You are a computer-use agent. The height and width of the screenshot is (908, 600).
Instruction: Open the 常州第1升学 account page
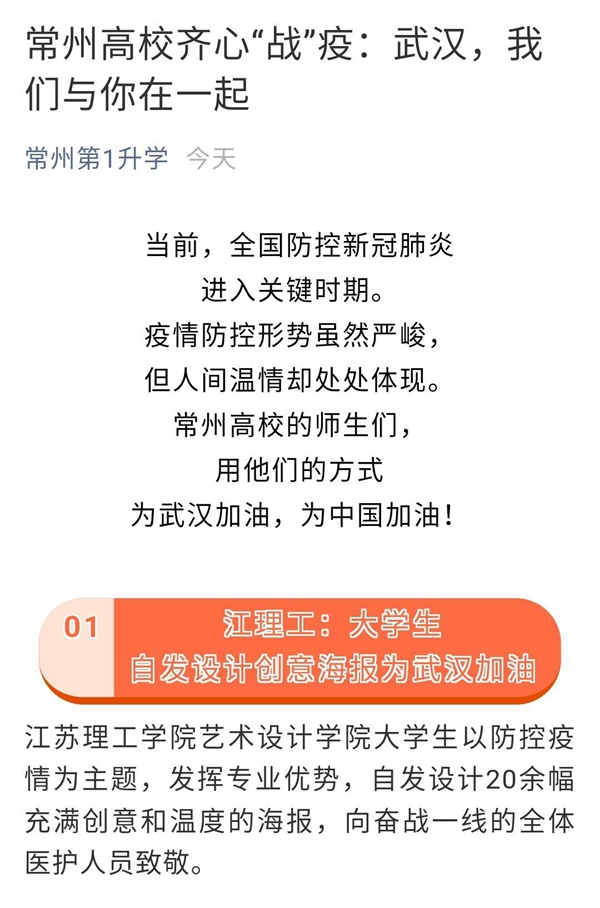97,158
